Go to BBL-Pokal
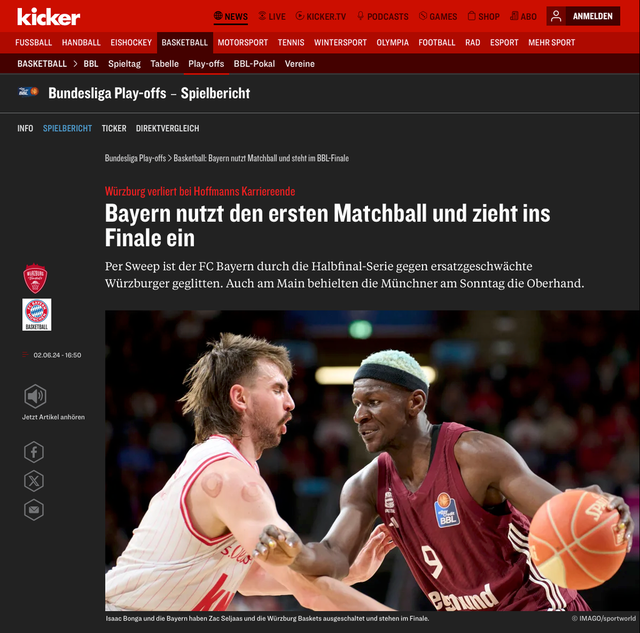Viewport: 640px width, 633px height. (254, 63)
